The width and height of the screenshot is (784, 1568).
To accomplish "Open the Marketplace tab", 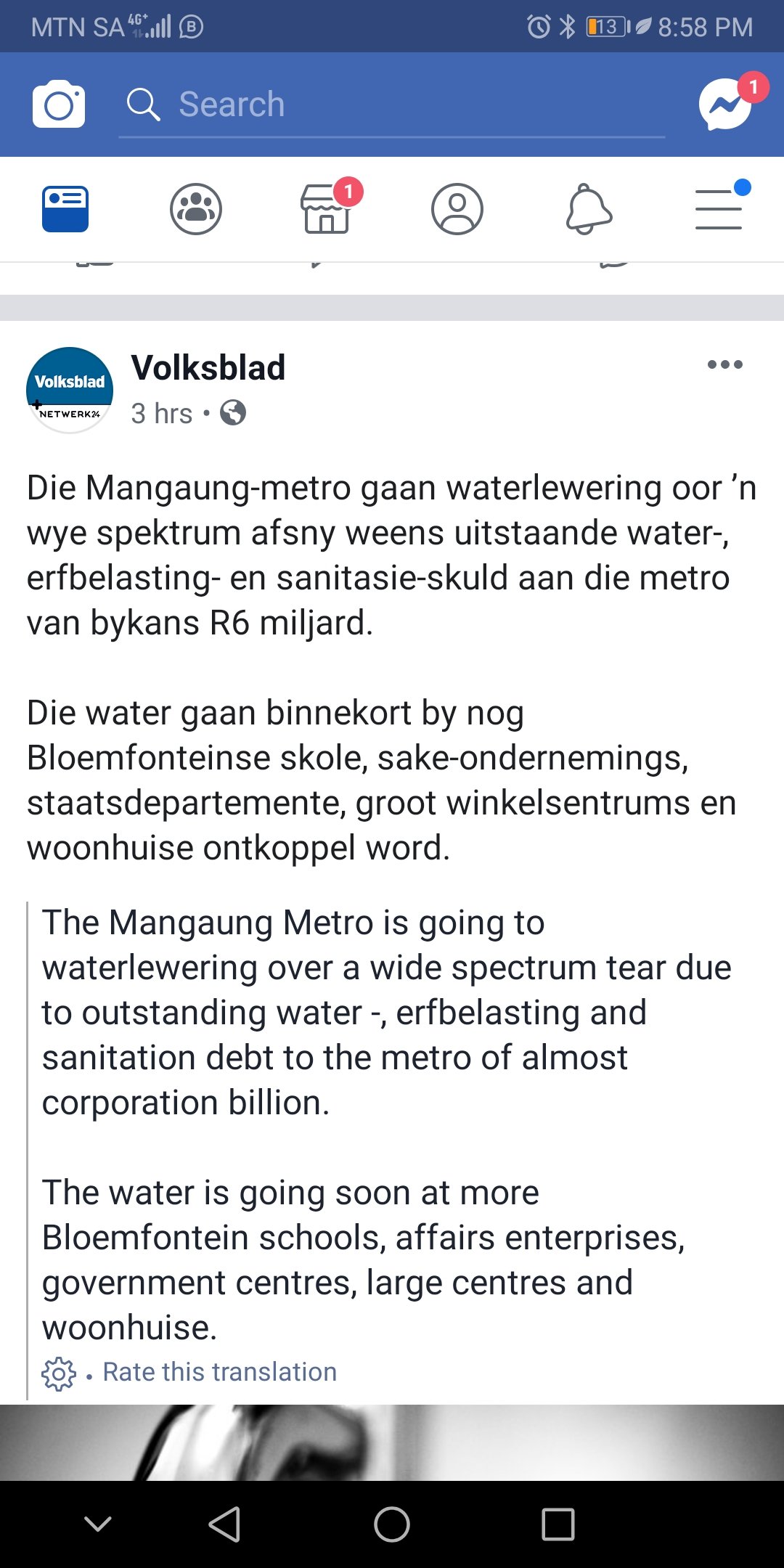I will pyautogui.click(x=327, y=209).
